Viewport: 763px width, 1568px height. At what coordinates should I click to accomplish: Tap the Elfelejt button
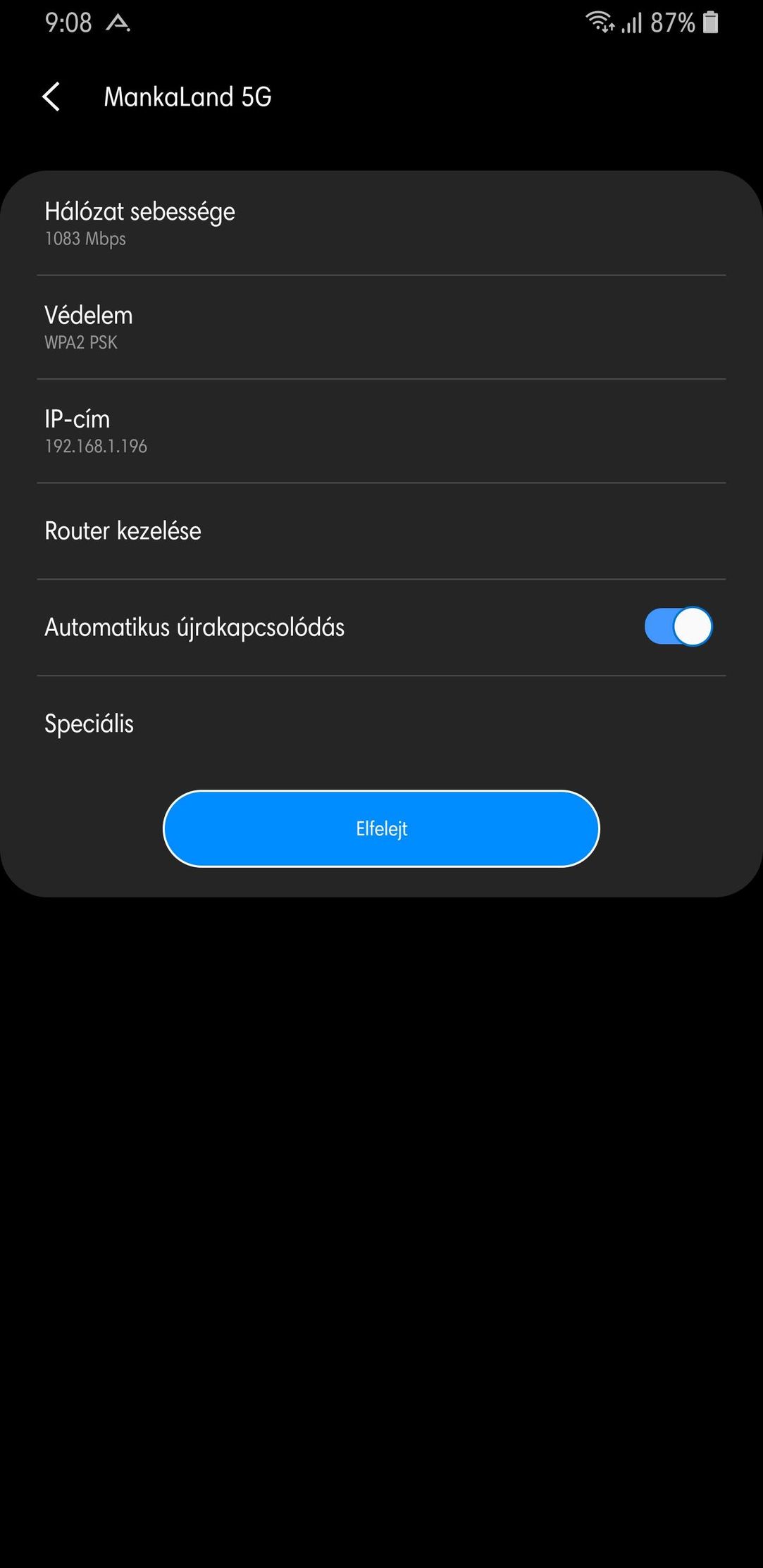pos(381,828)
